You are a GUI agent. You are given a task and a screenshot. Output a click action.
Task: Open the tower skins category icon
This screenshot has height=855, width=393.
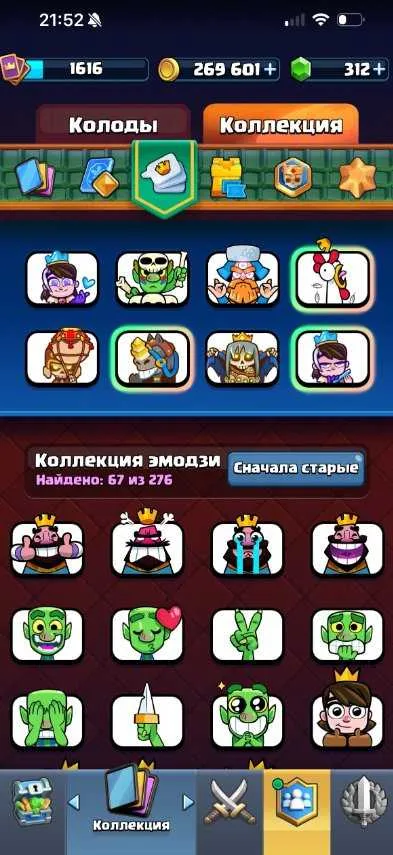click(228, 177)
